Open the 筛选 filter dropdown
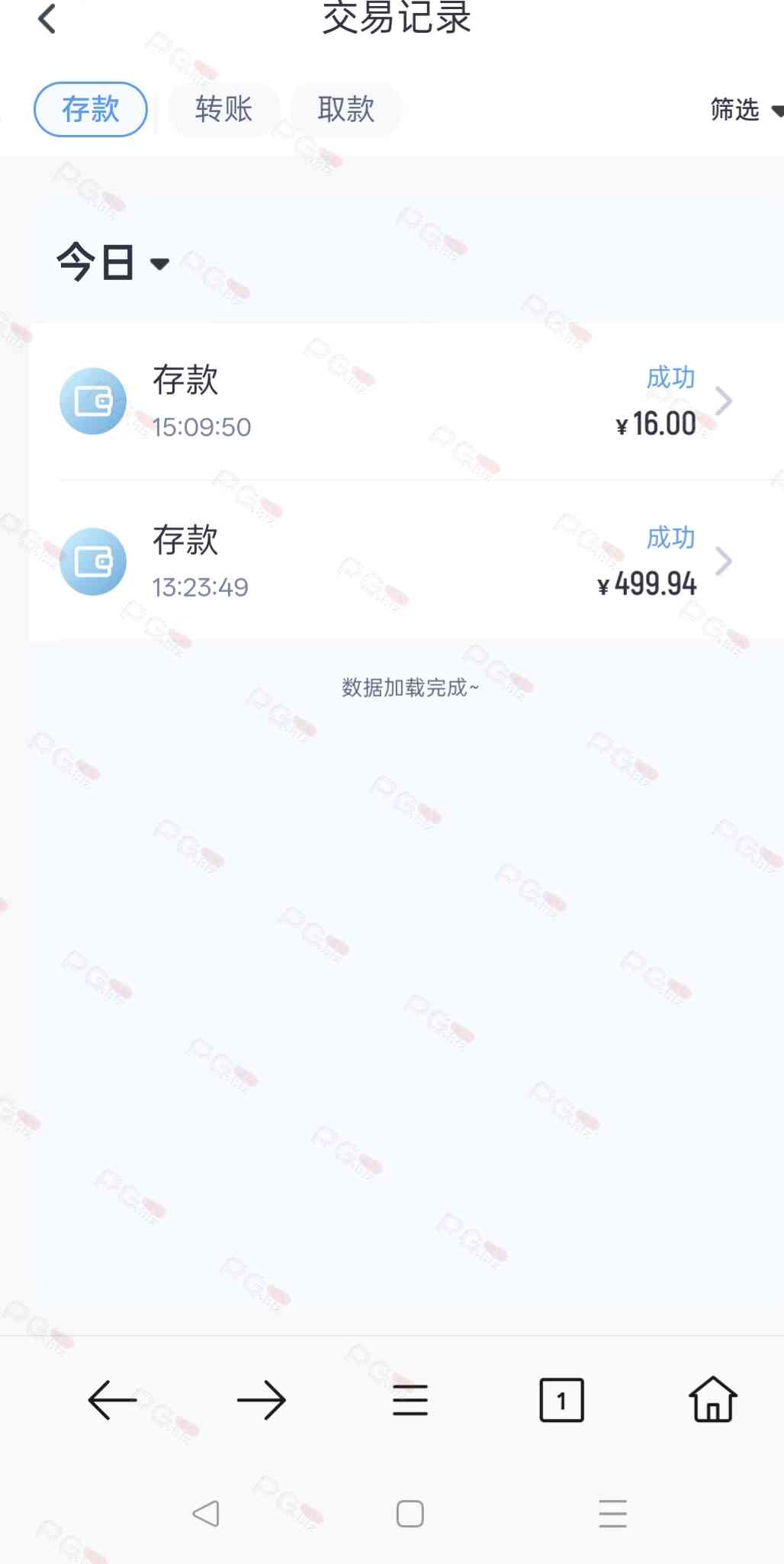784x1564 pixels. pos(744,110)
